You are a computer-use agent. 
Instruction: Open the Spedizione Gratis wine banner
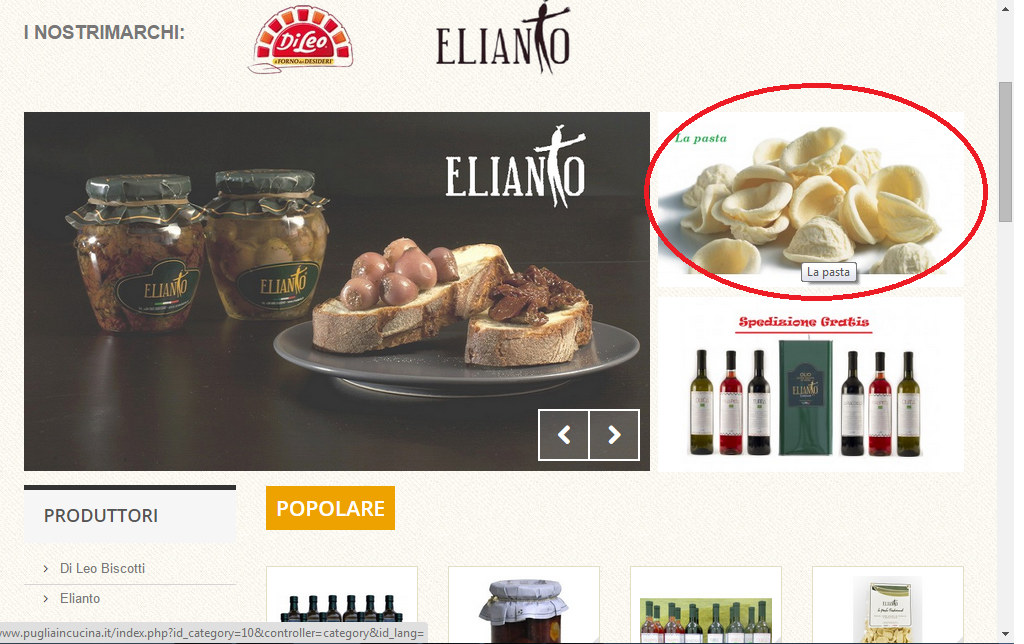pyautogui.click(x=809, y=385)
